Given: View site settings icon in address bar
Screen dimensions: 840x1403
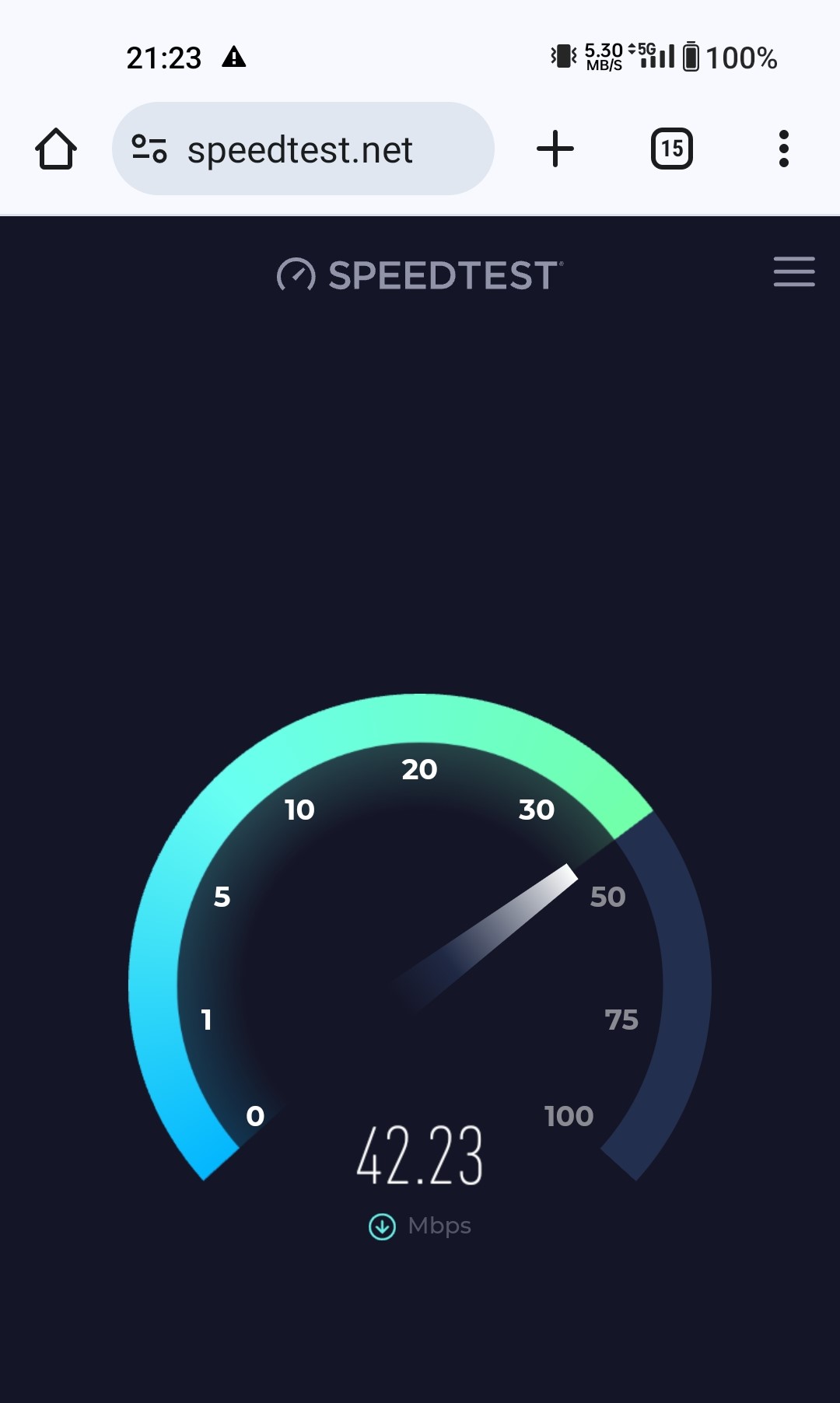Looking at the screenshot, I should click(149, 149).
